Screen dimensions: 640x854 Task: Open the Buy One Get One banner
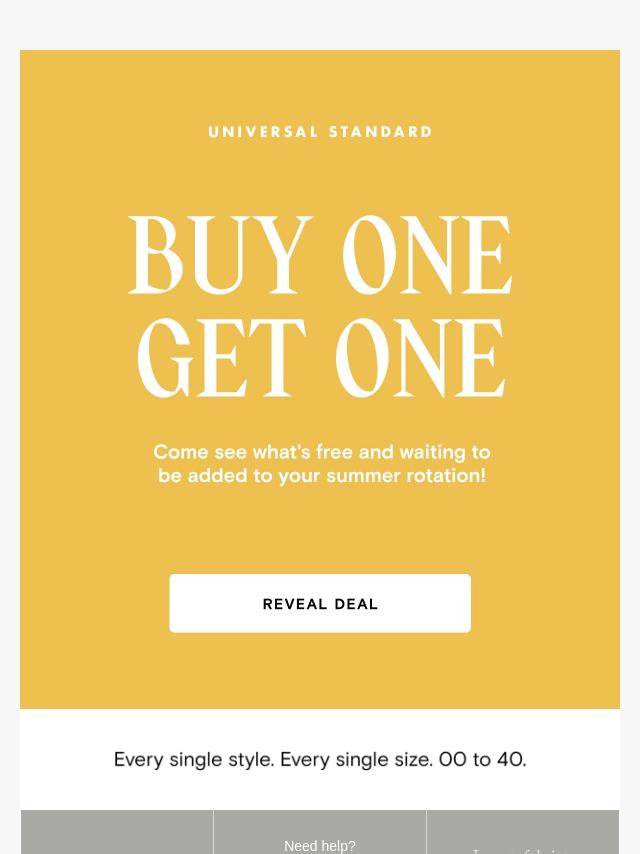pos(320,305)
